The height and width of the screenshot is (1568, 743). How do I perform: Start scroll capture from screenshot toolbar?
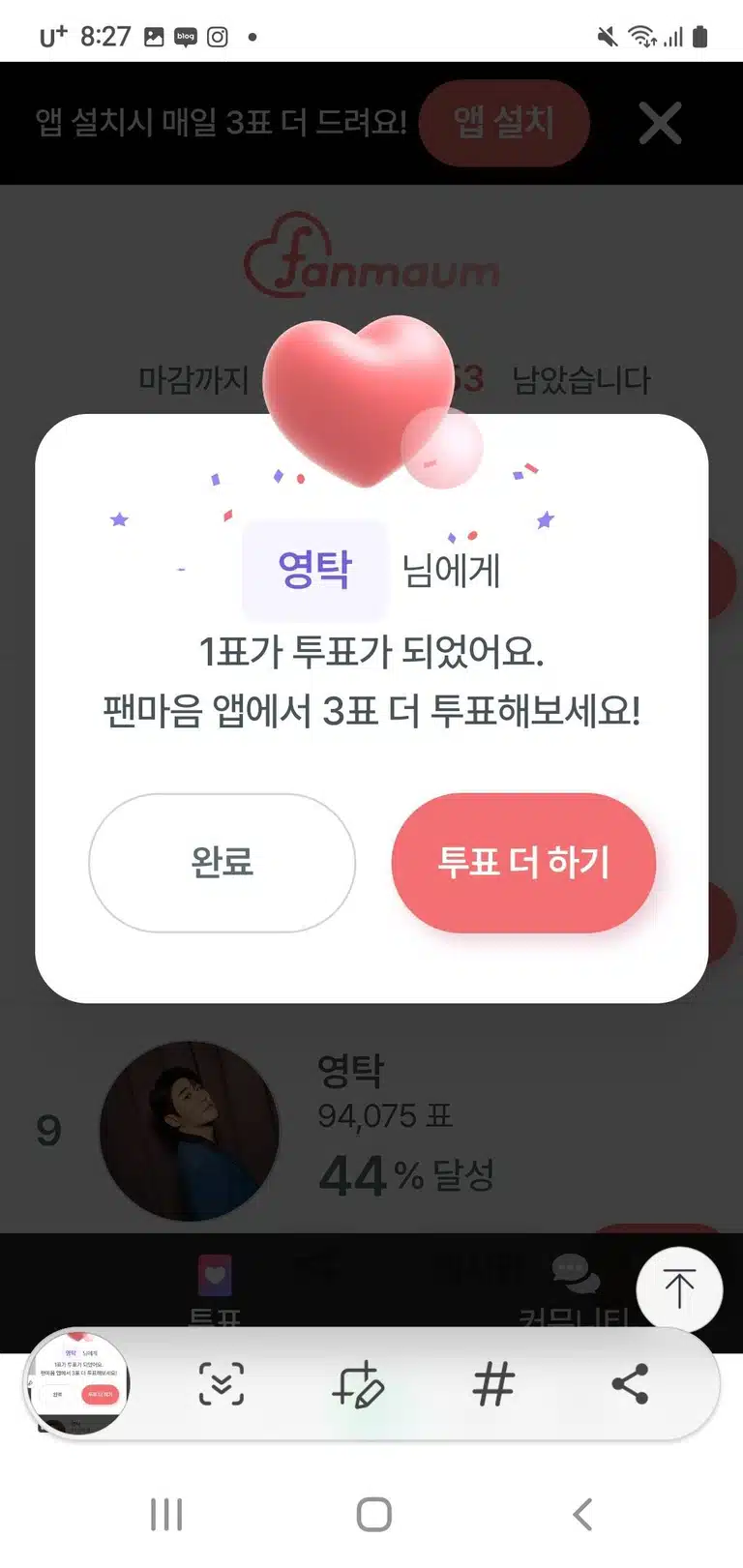click(x=222, y=1384)
